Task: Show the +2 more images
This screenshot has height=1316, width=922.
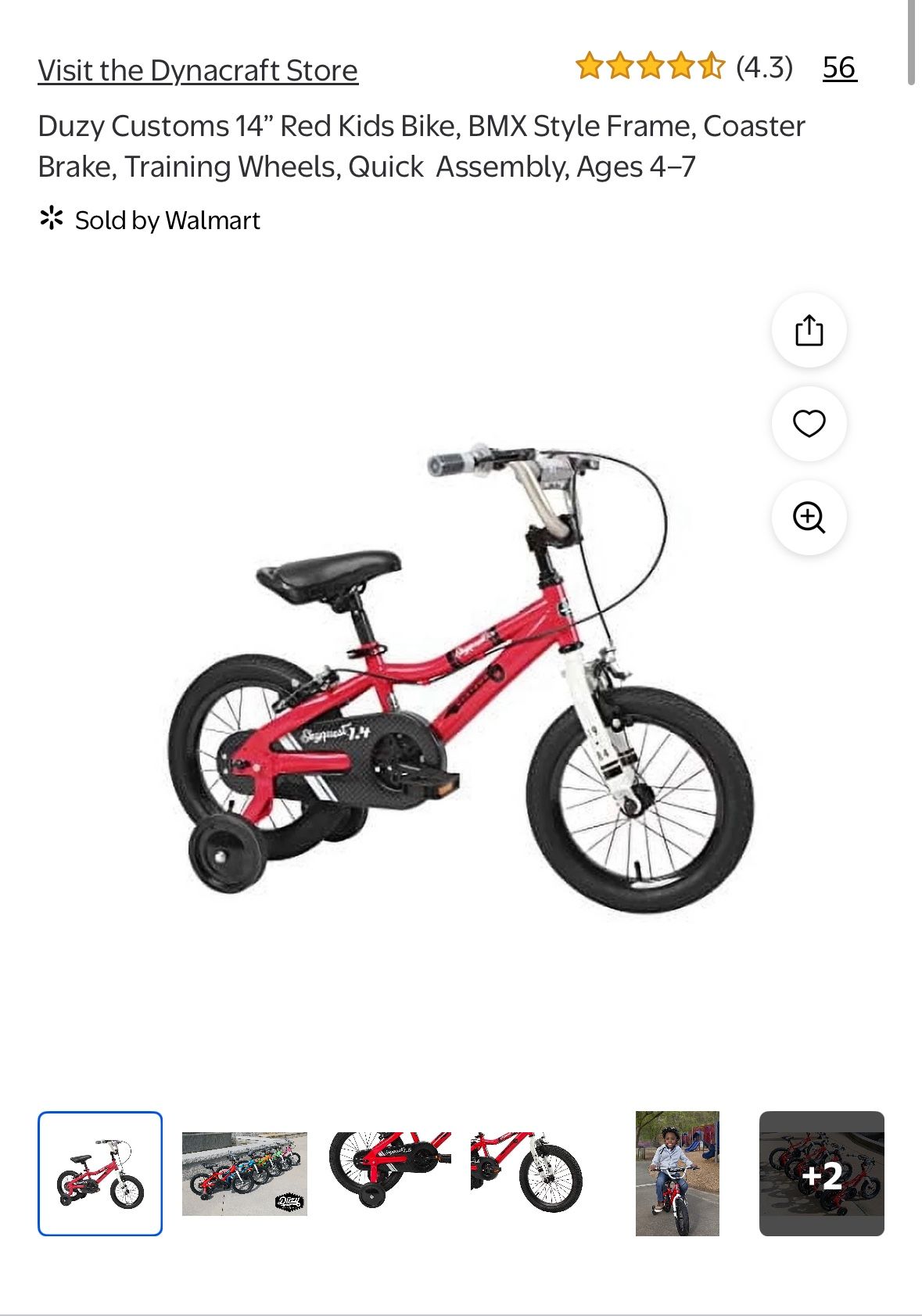Action: coord(821,1173)
